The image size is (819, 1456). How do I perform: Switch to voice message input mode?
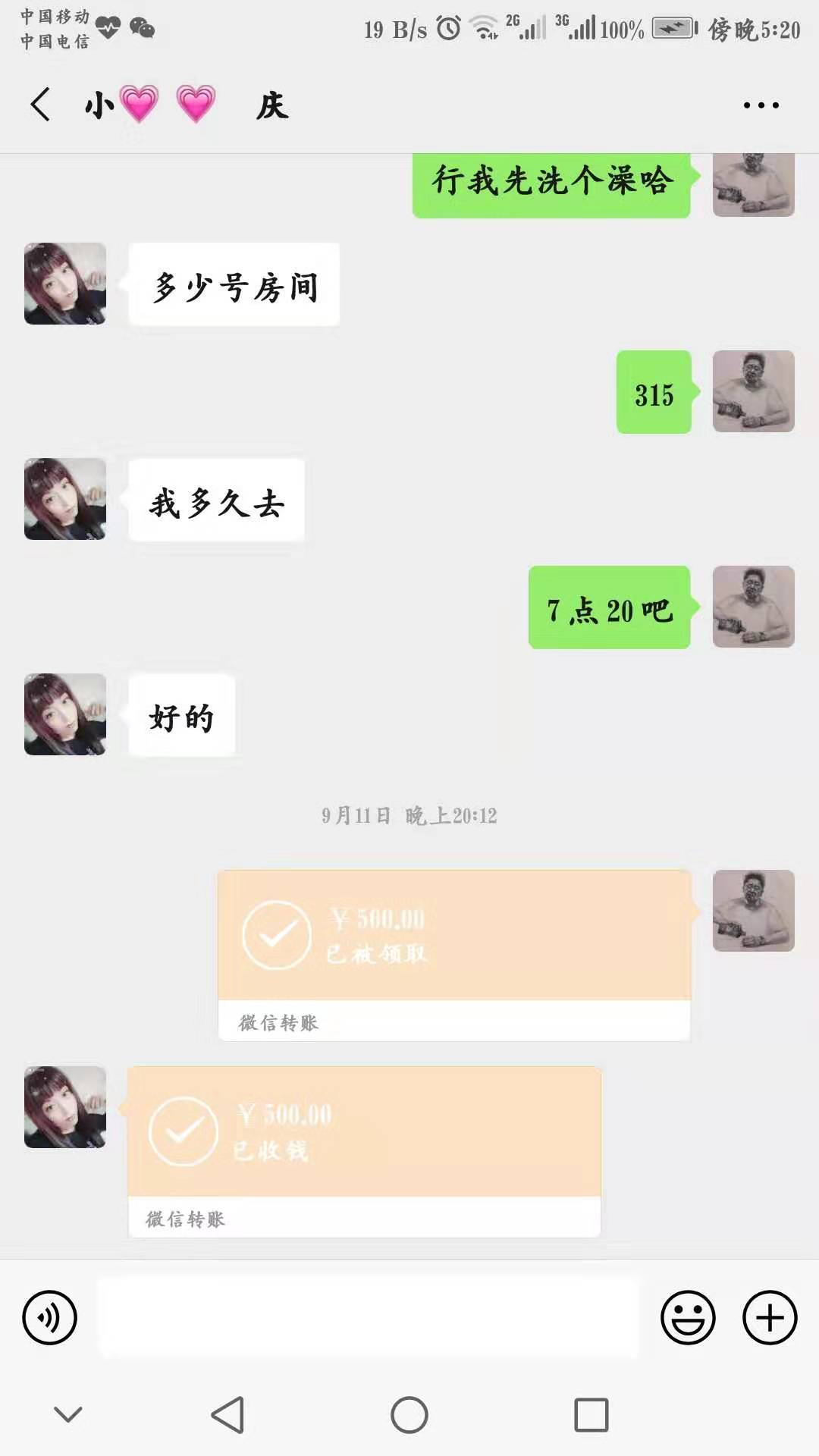pos(49,1316)
